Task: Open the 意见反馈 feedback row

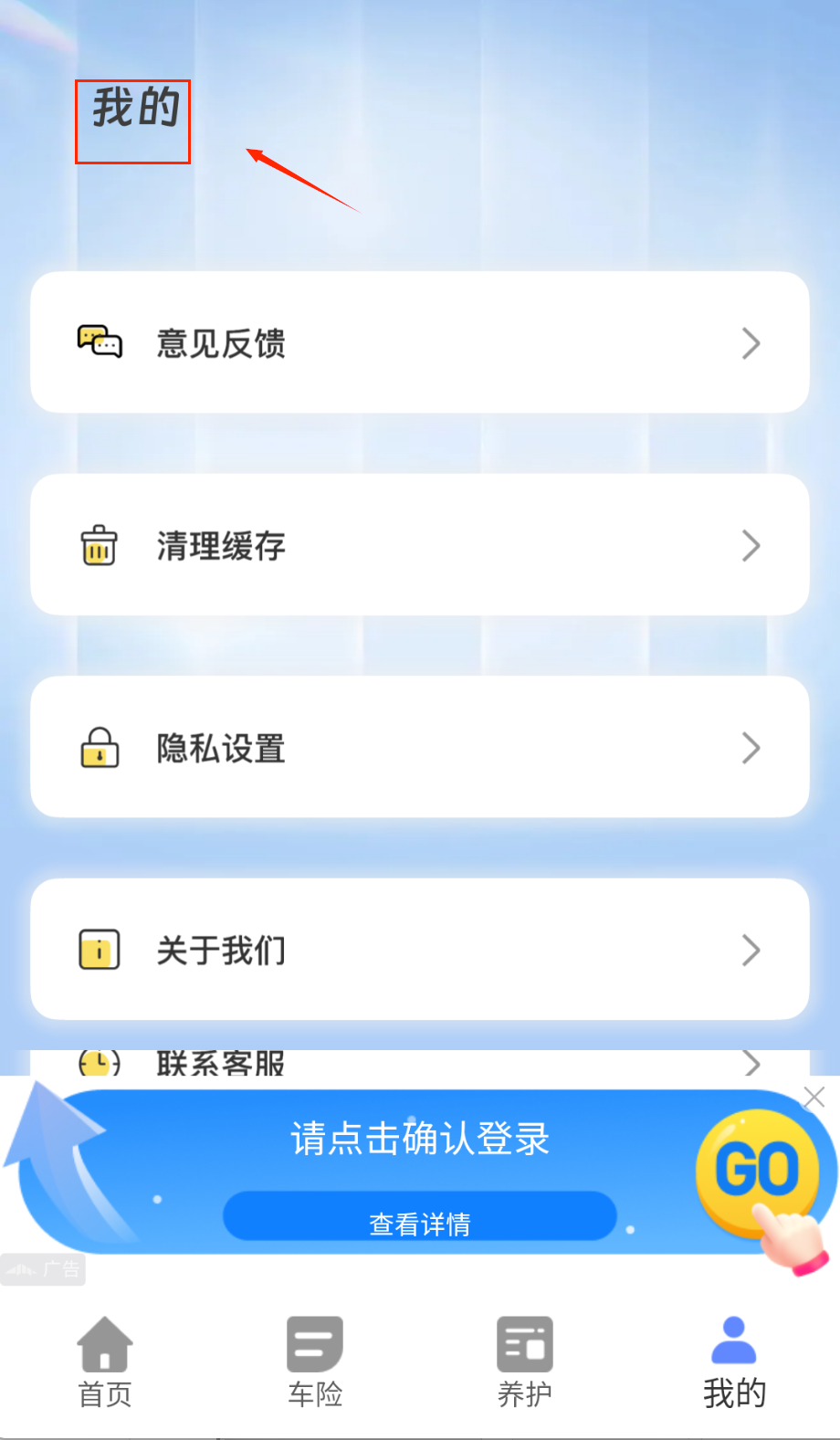Action: [420, 343]
